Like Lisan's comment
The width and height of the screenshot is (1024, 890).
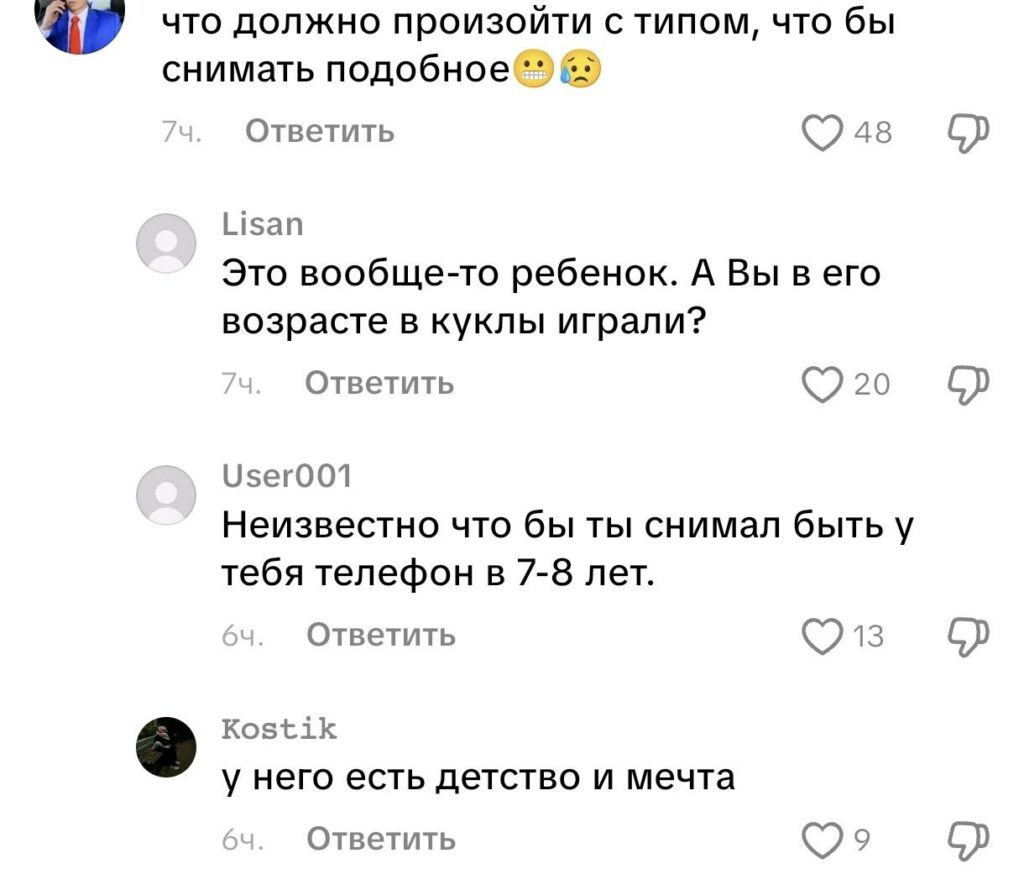[x=822, y=384]
